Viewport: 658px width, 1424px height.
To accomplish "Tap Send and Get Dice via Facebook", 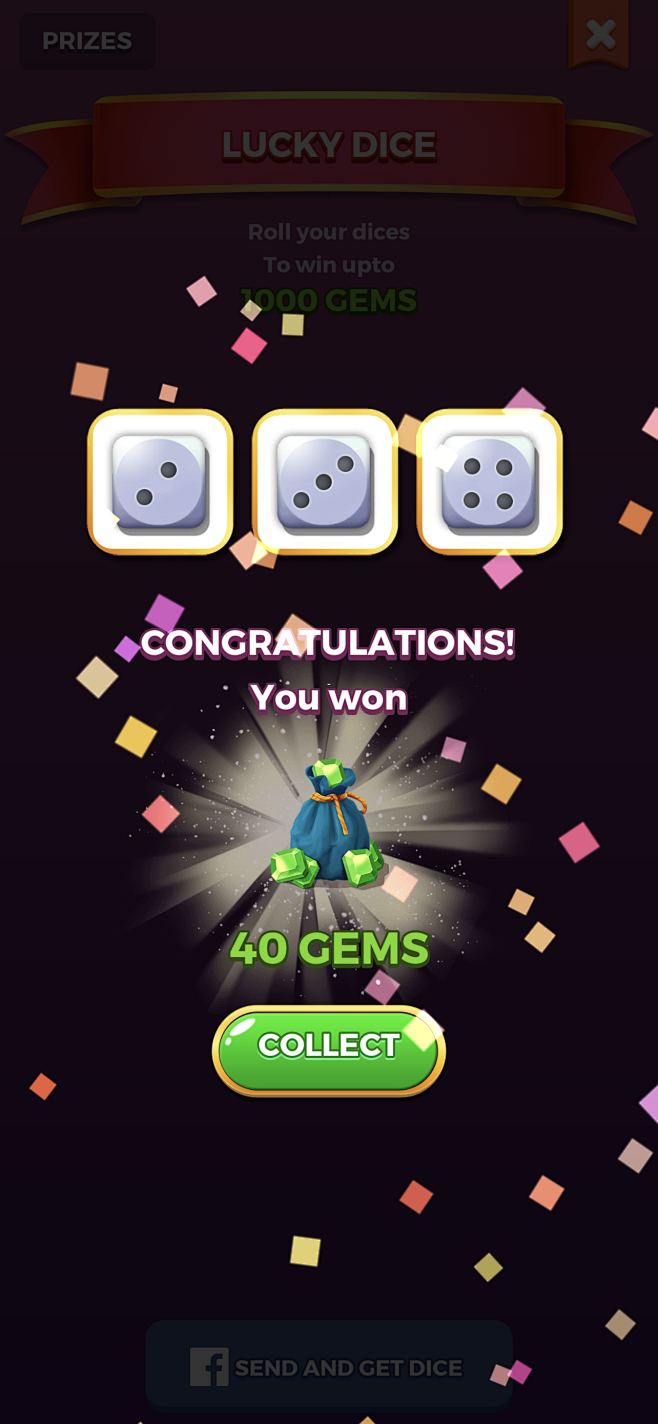I will point(329,1366).
